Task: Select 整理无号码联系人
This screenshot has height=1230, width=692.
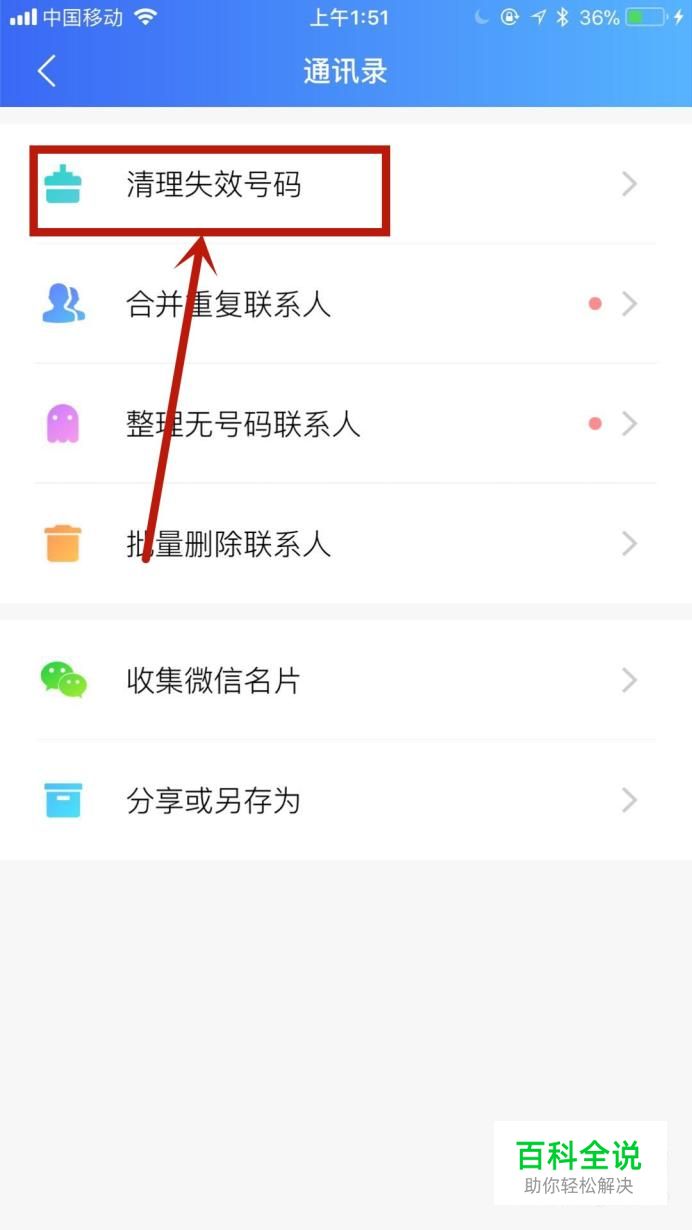Action: tap(346, 424)
